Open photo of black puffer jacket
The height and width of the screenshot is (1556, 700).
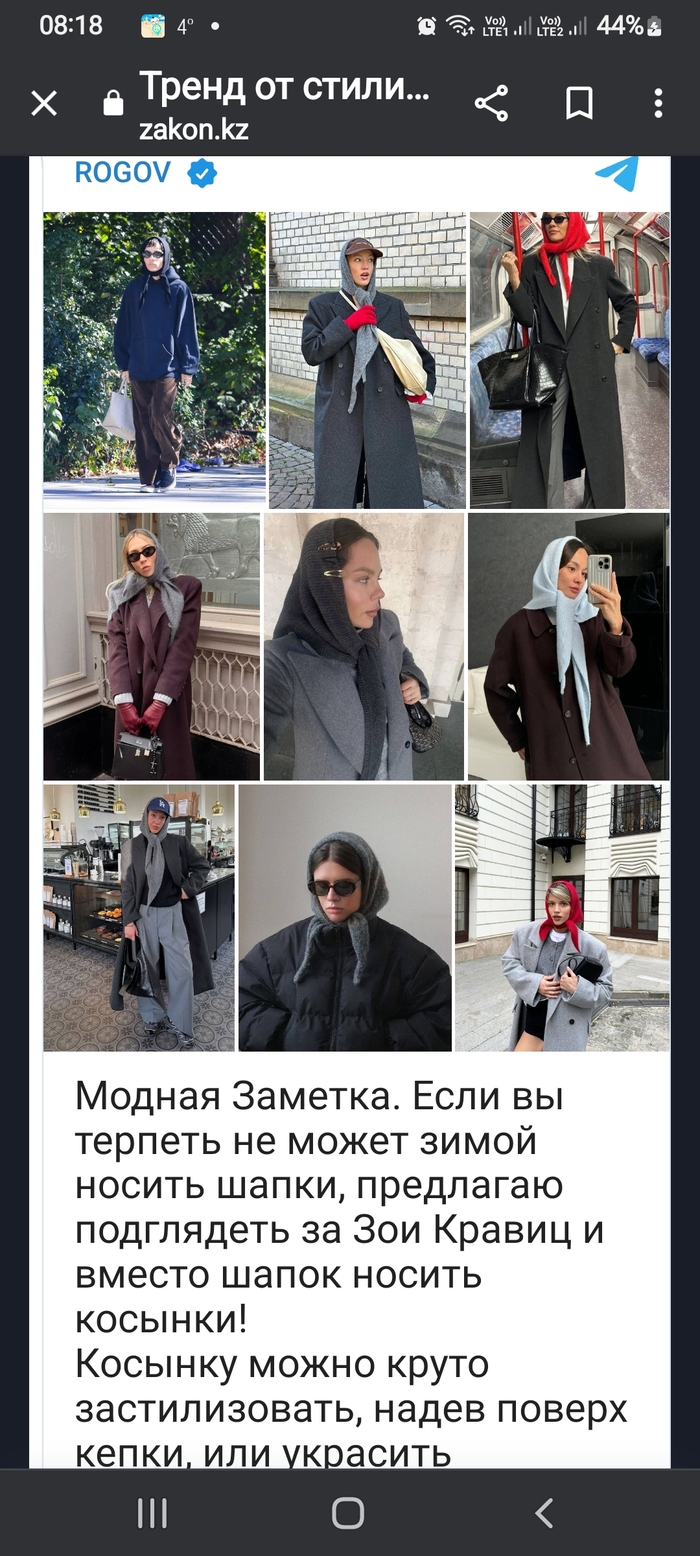345,917
